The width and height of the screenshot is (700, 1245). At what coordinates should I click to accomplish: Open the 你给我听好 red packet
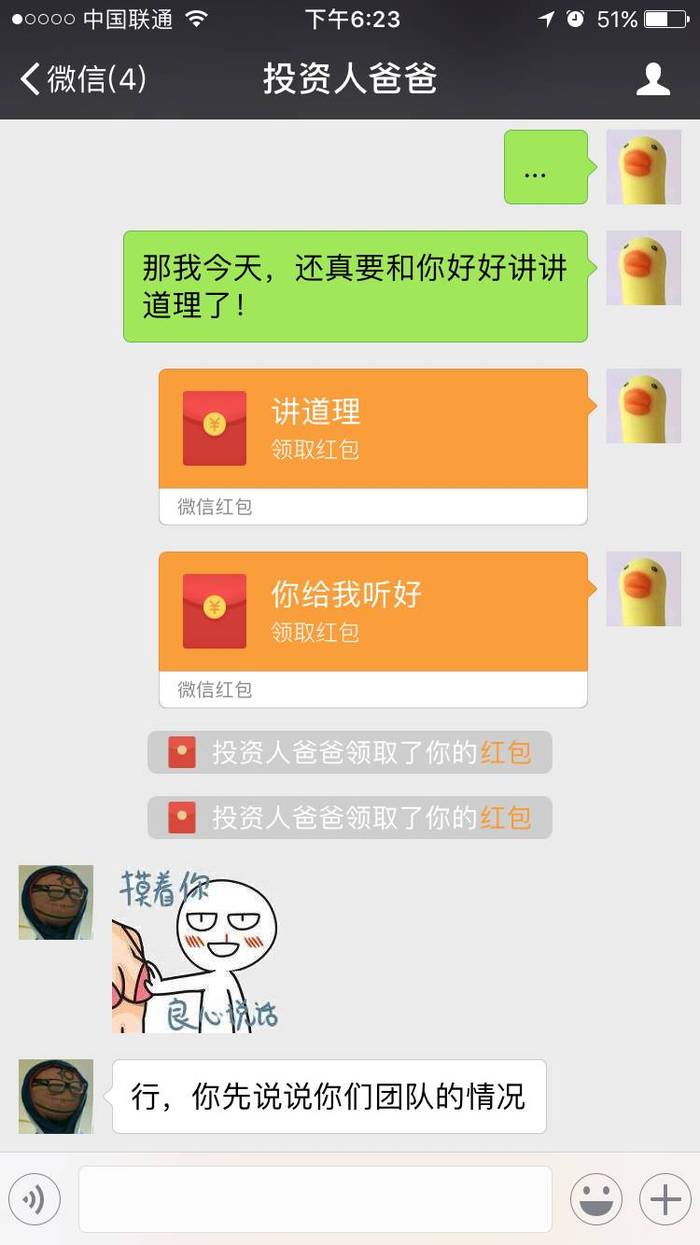pyautogui.click(x=373, y=612)
